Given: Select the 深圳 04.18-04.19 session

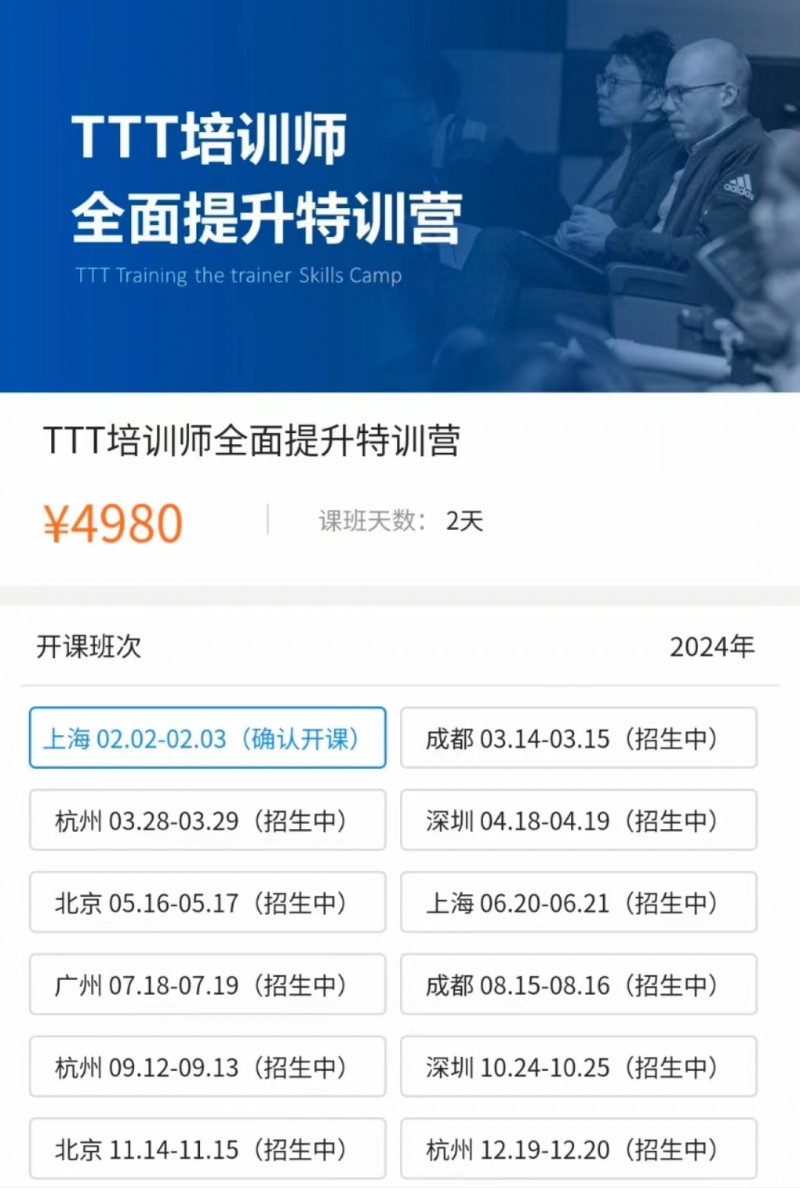Looking at the screenshot, I should [x=578, y=820].
